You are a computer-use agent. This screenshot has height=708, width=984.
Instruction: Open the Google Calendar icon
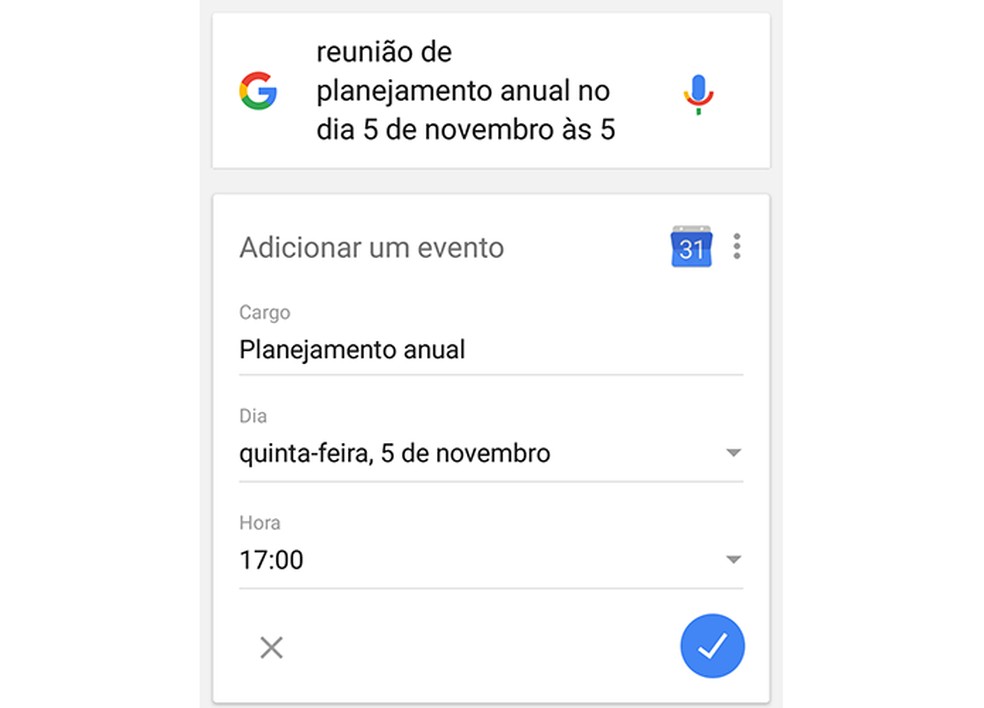691,247
